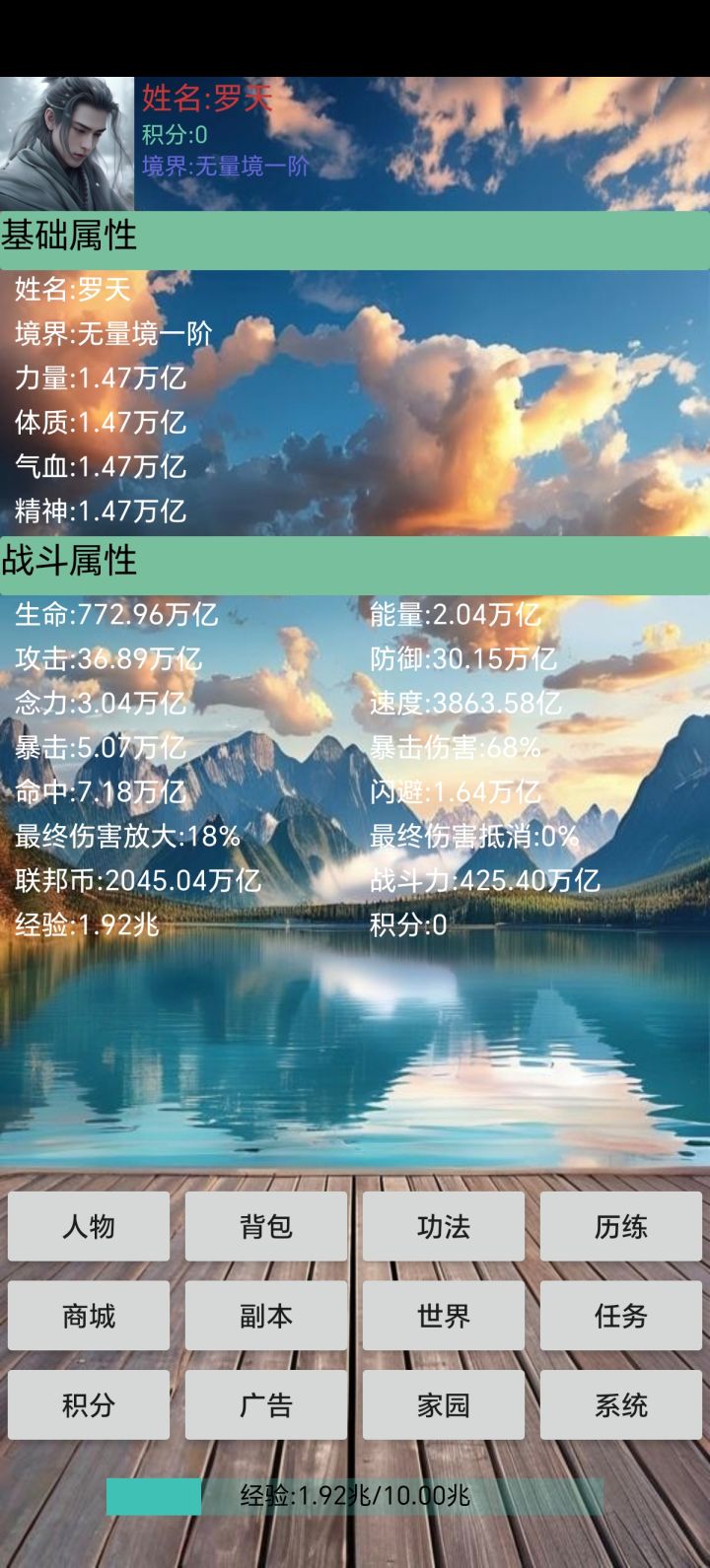
Task: Open the 世界 (World) panel
Action: [443, 1316]
